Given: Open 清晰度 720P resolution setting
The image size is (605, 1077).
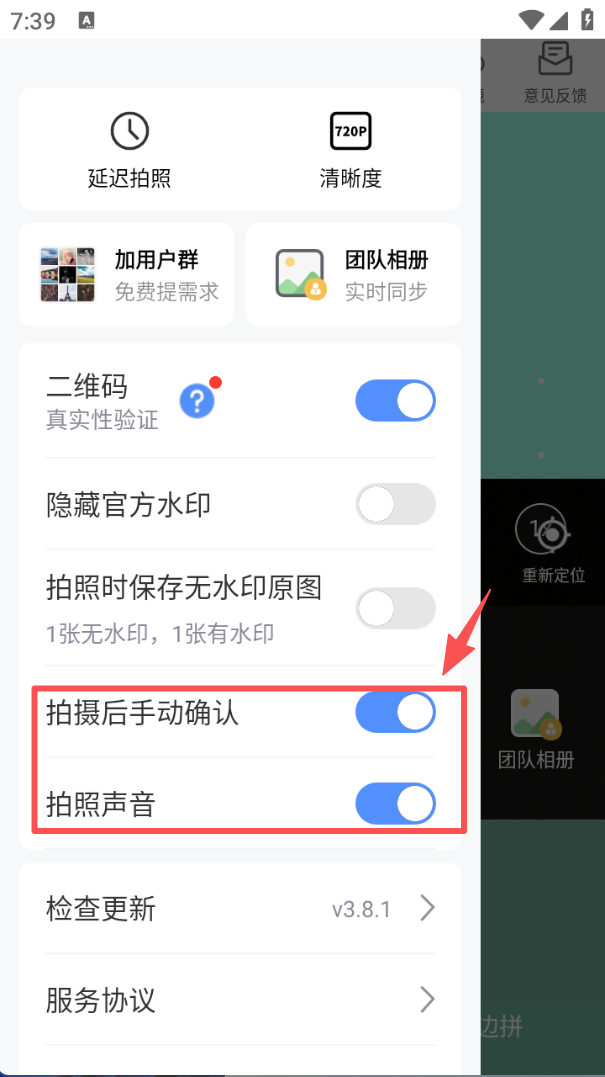Looking at the screenshot, I should click(350, 150).
